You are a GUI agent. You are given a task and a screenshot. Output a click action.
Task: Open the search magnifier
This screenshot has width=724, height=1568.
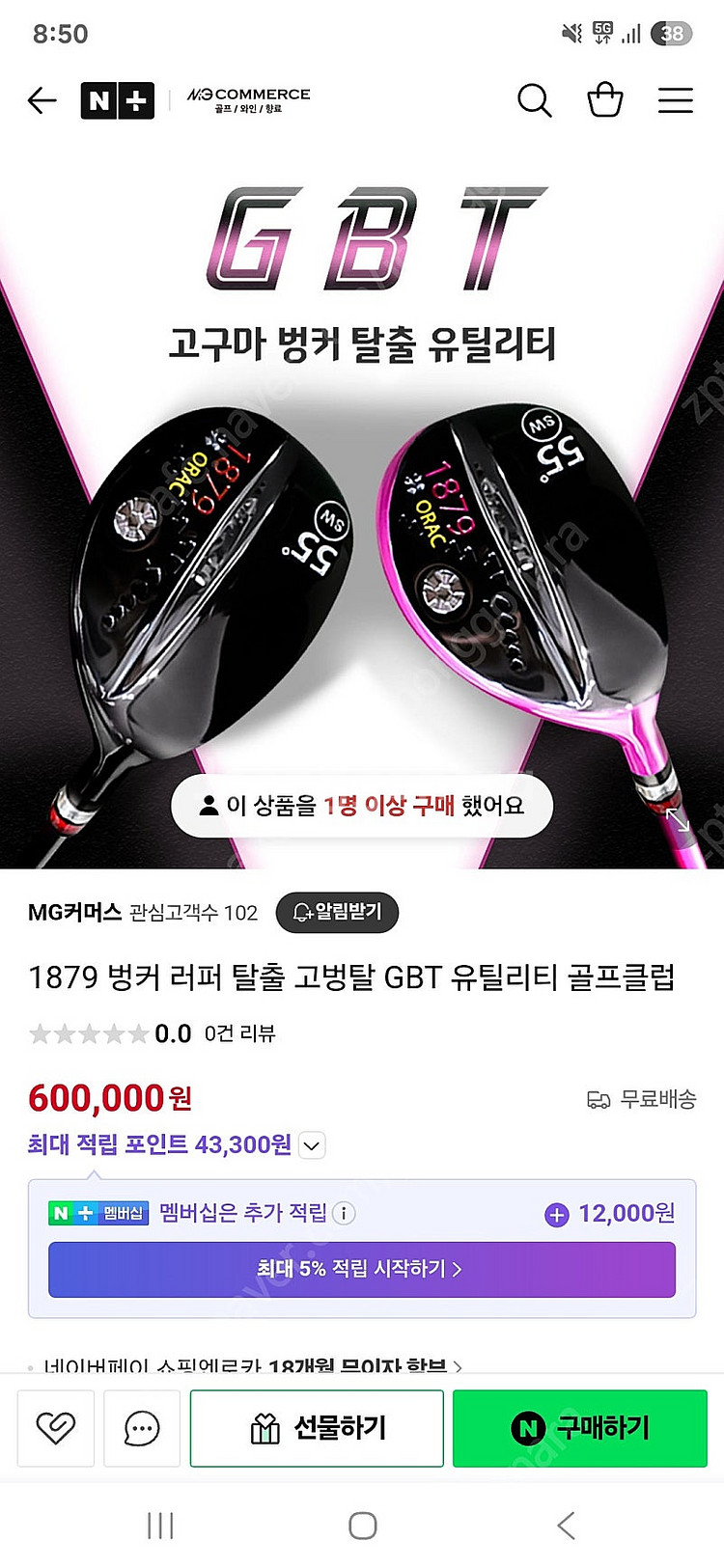534,100
